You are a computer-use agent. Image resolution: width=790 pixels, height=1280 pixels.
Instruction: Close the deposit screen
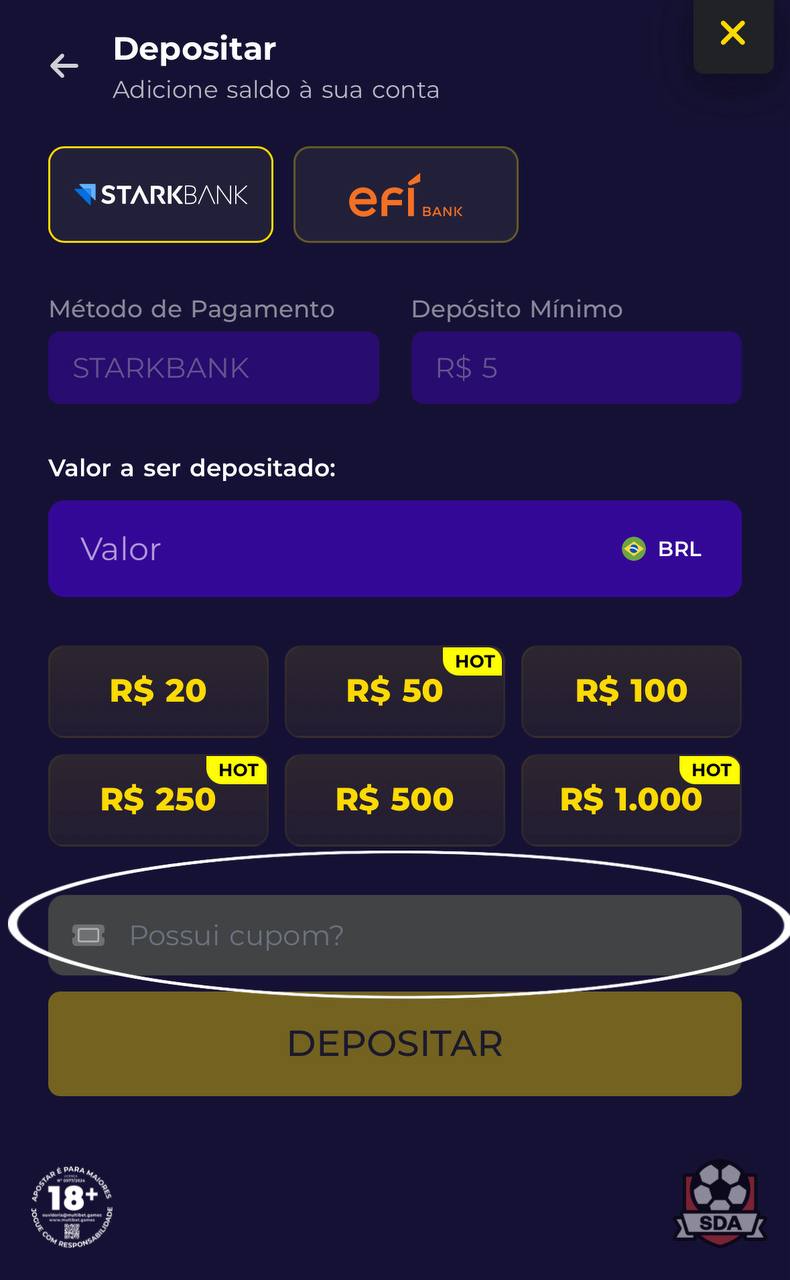tap(733, 33)
